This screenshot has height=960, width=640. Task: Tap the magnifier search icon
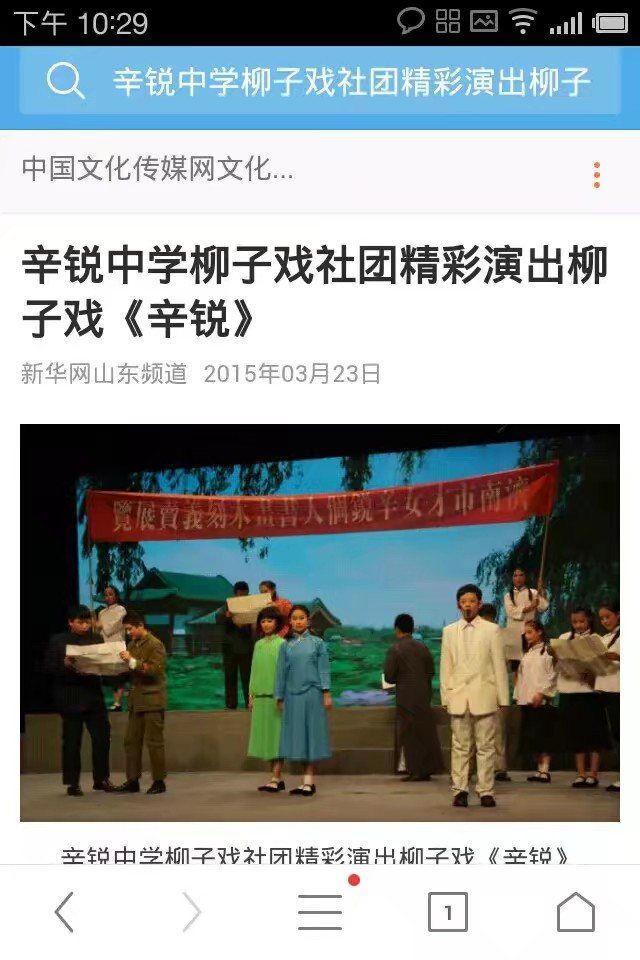coord(65,80)
